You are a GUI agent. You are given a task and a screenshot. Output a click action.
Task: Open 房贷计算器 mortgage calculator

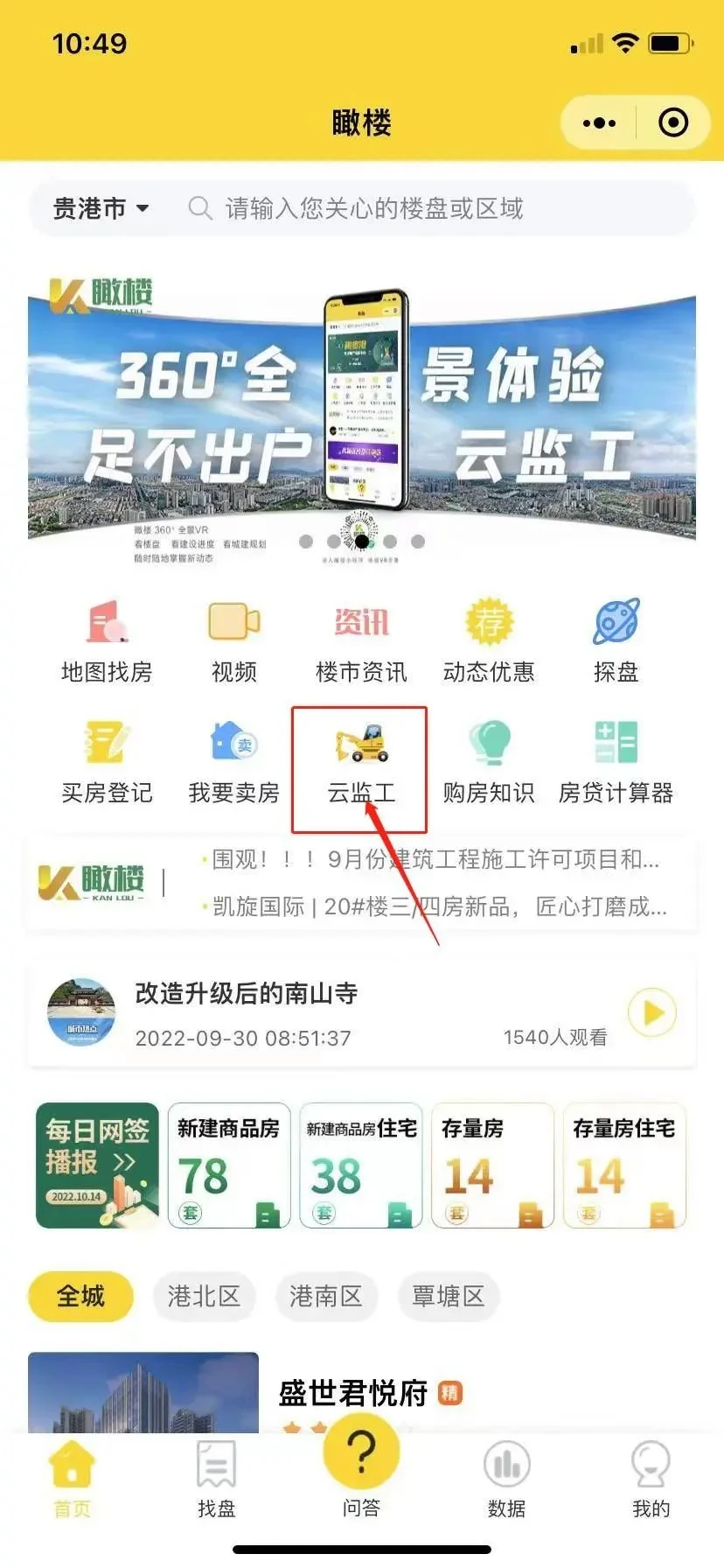(x=616, y=763)
